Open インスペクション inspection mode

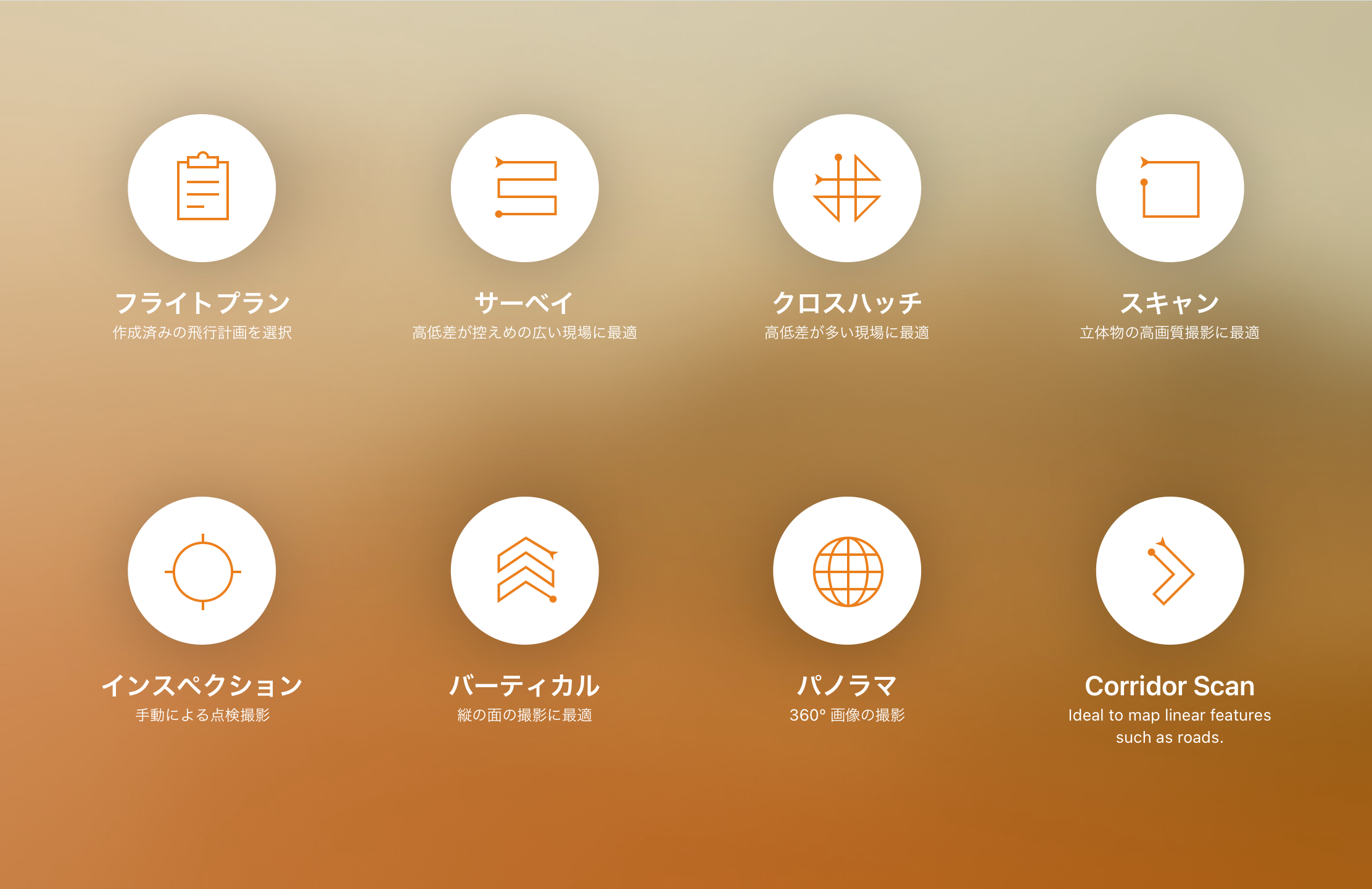(x=202, y=571)
